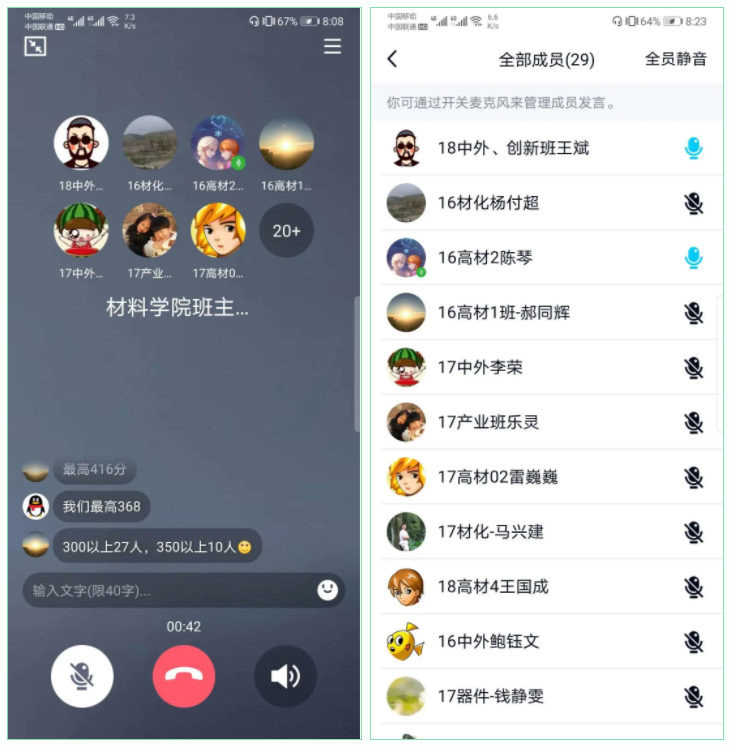Viewport: 729px width, 745px height.
Task: Tap the 输入文字 message input field
Action: tap(165, 590)
